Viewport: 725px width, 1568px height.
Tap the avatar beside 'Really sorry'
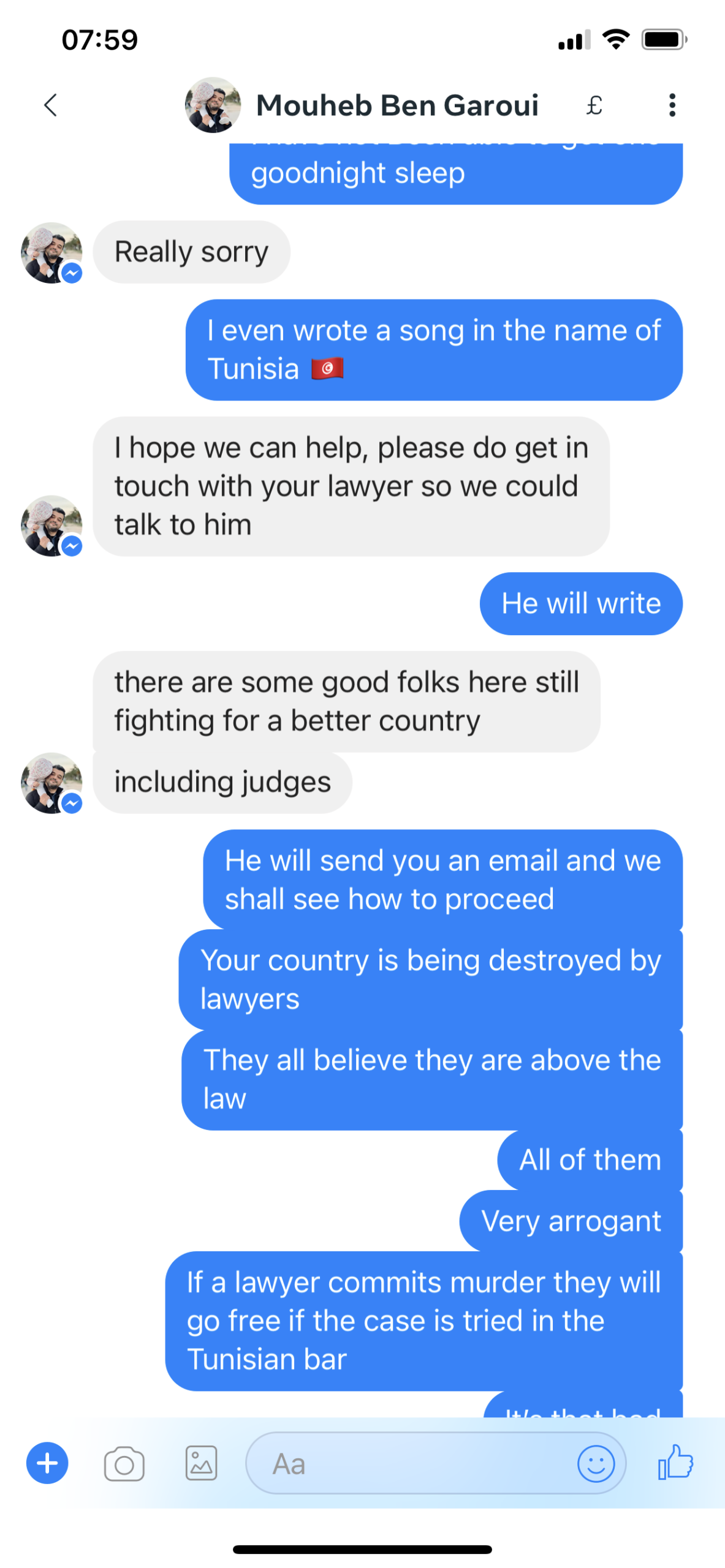tap(51, 252)
